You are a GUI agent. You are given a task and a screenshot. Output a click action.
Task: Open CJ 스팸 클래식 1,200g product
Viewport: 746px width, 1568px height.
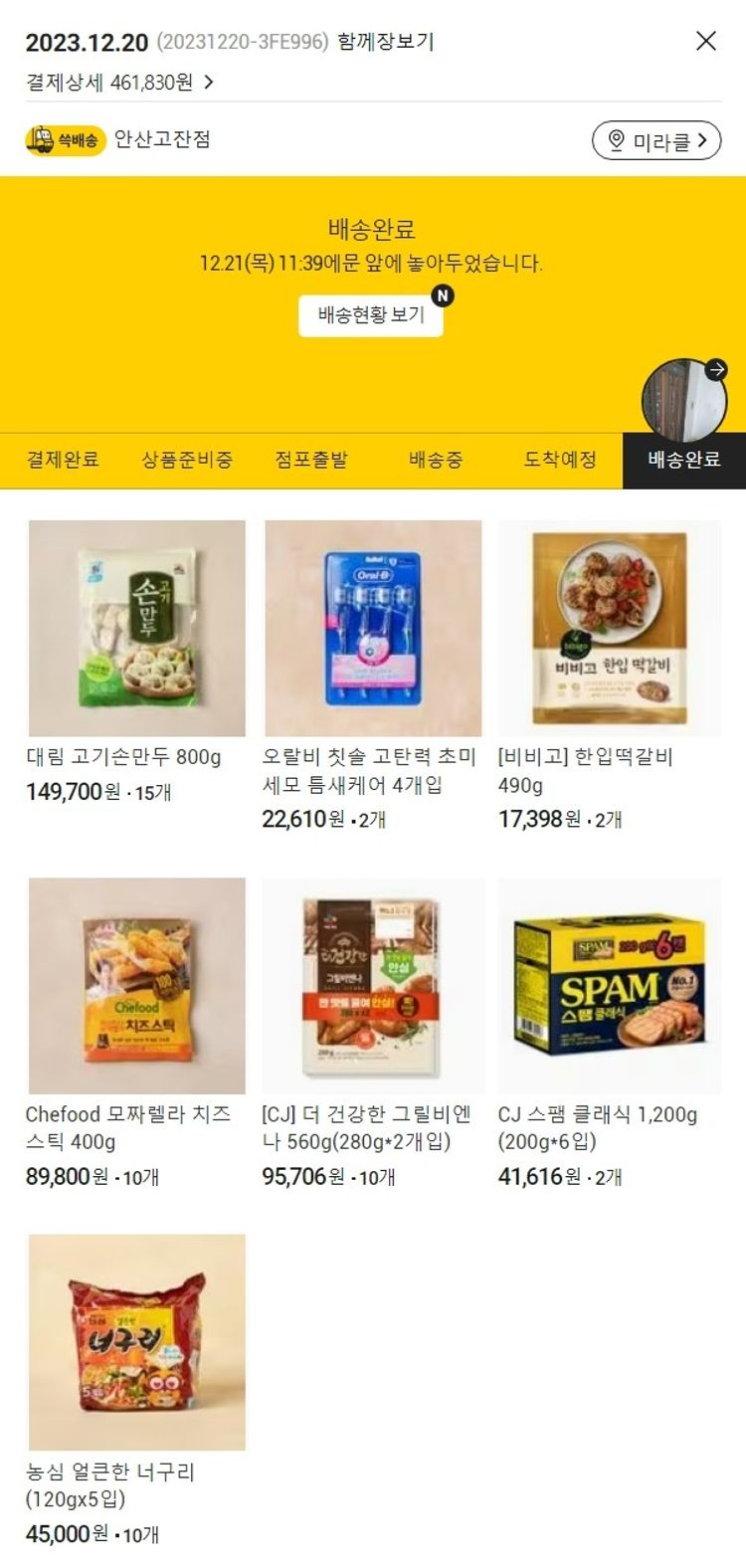coord(610,985)
